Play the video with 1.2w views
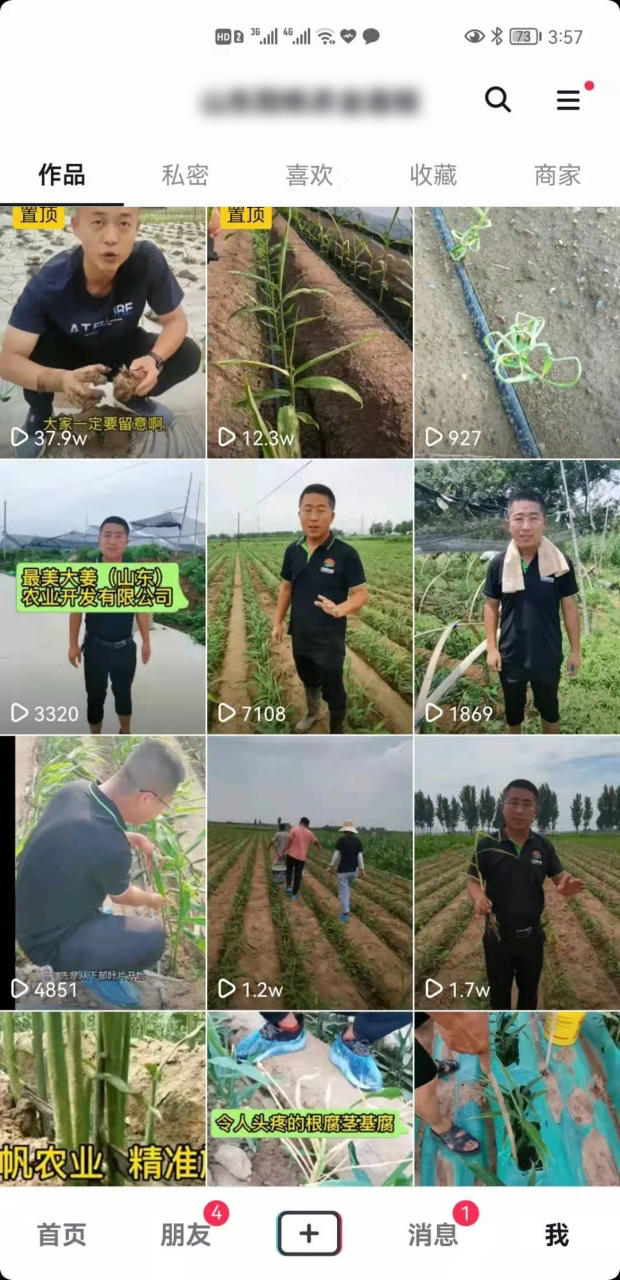Image resolution: width=620 pixels, height=1280 pixels. 310,873
